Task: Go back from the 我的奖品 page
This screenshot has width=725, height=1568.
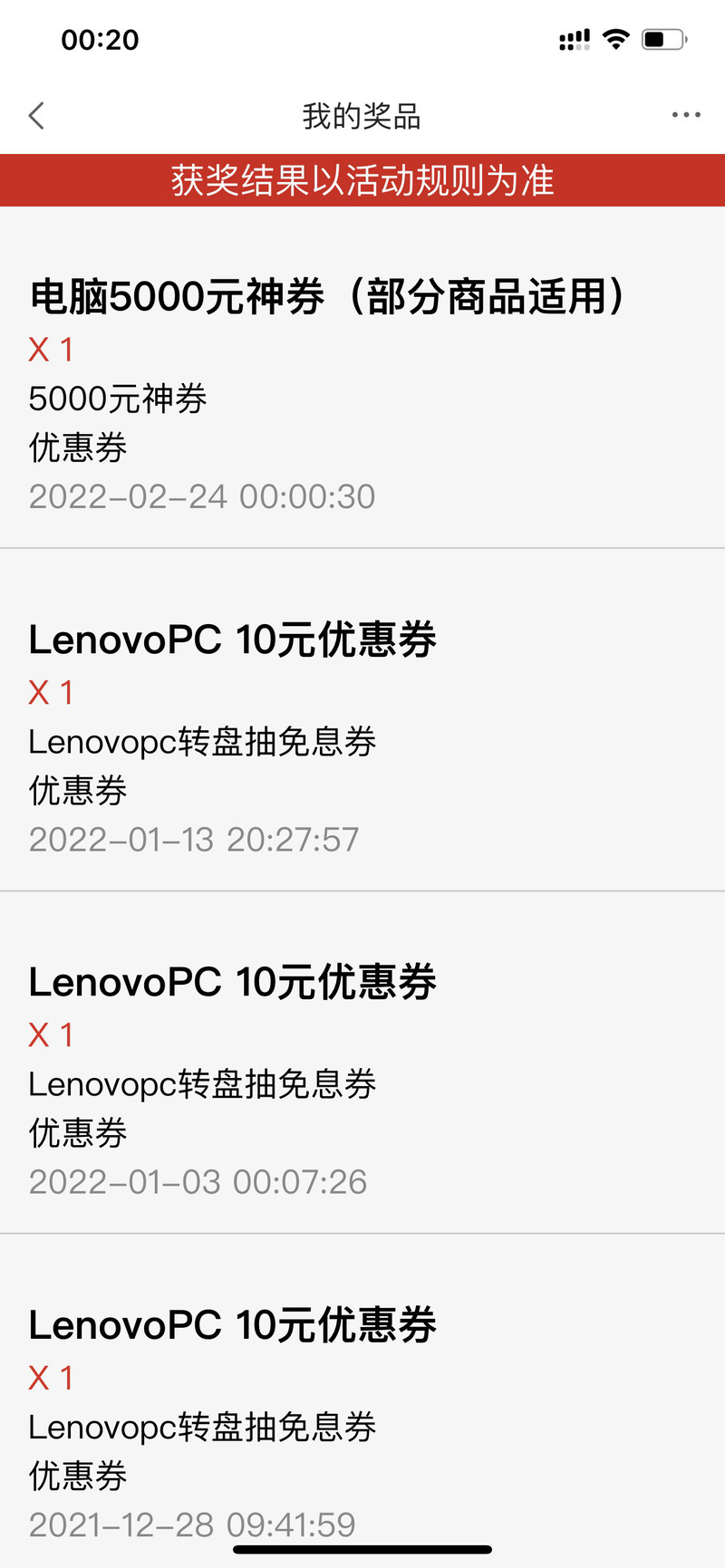Action: [36, 116]
